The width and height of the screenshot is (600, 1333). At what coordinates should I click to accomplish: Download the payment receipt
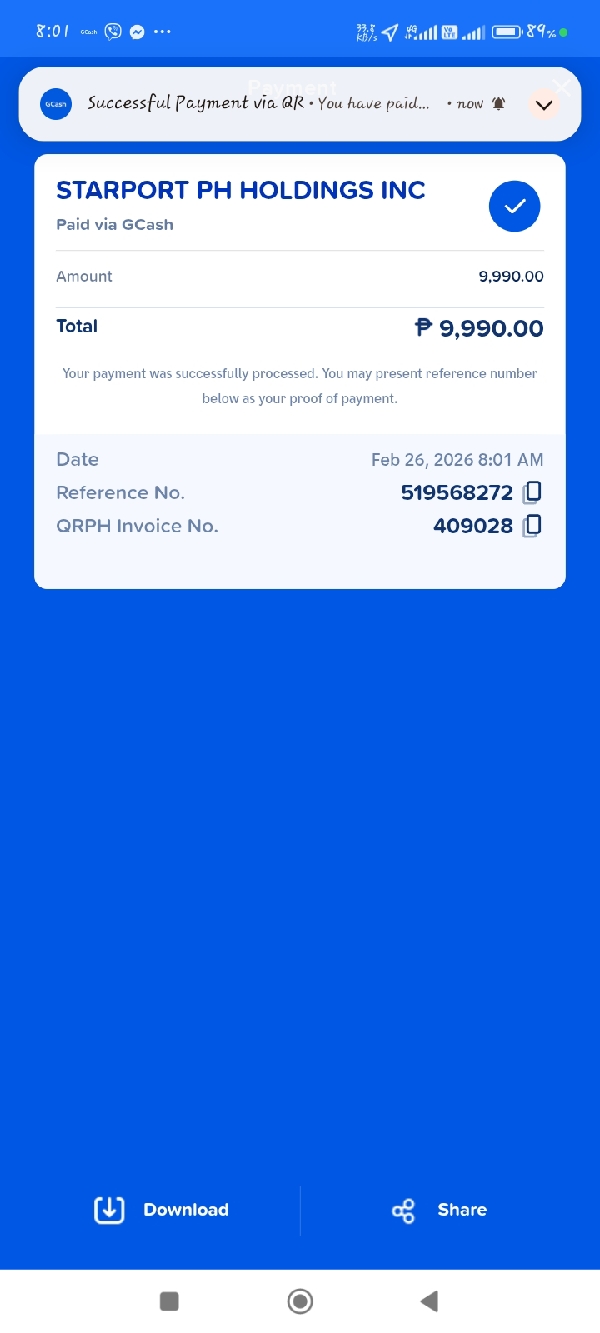pyautogui.click(x=162, y=1210)
